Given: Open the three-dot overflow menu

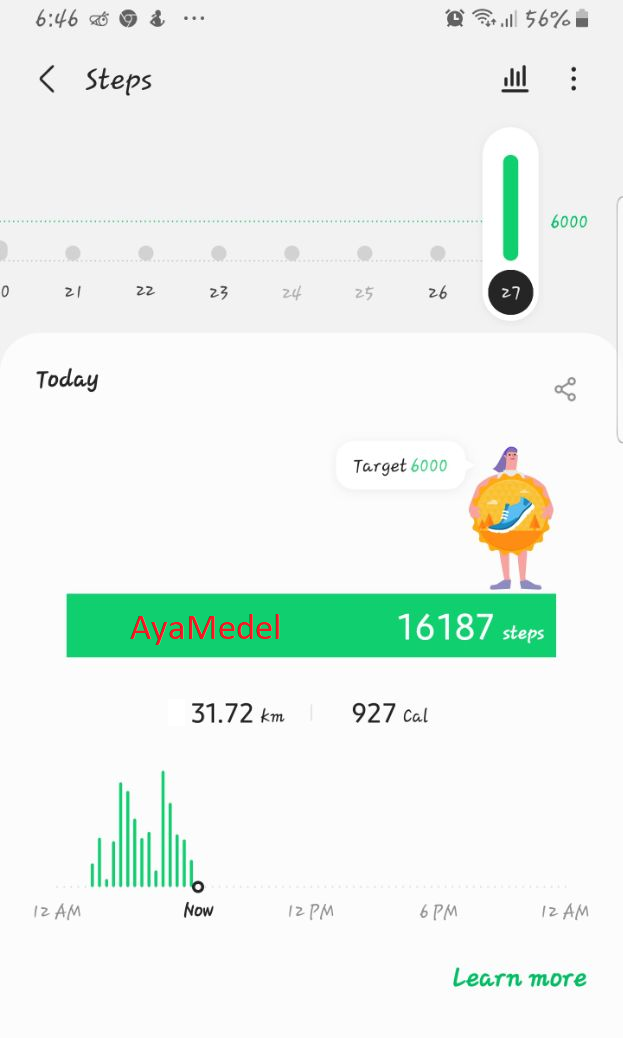Looking at the screenshot, I should coord(573,79).
